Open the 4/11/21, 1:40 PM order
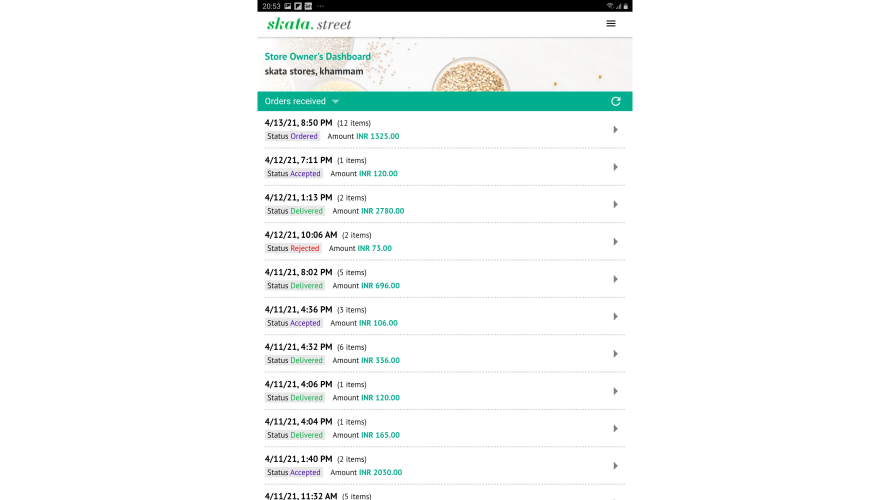The image size is (890, 500). click(444, 467)
